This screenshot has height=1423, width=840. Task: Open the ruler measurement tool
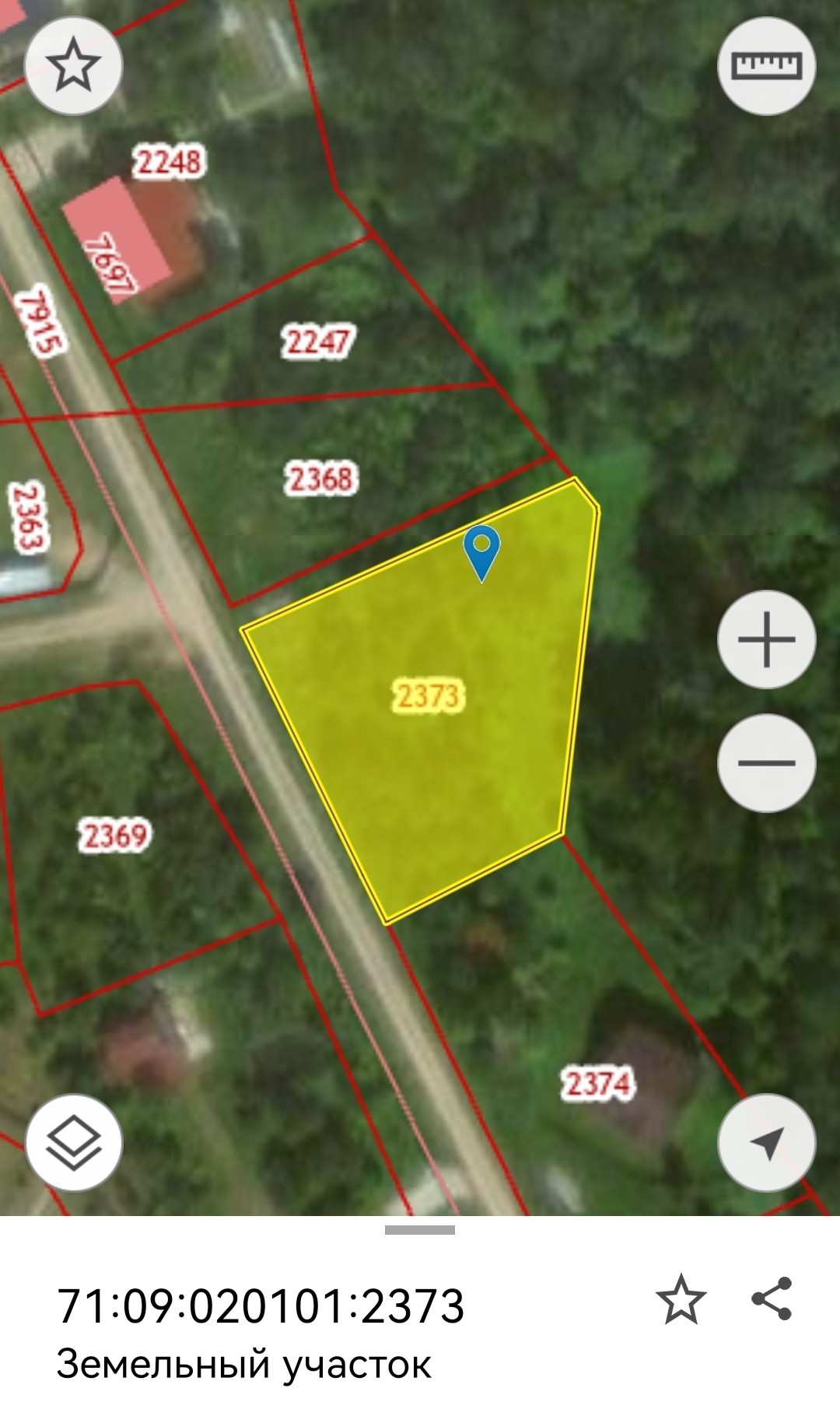coord(766,66)
